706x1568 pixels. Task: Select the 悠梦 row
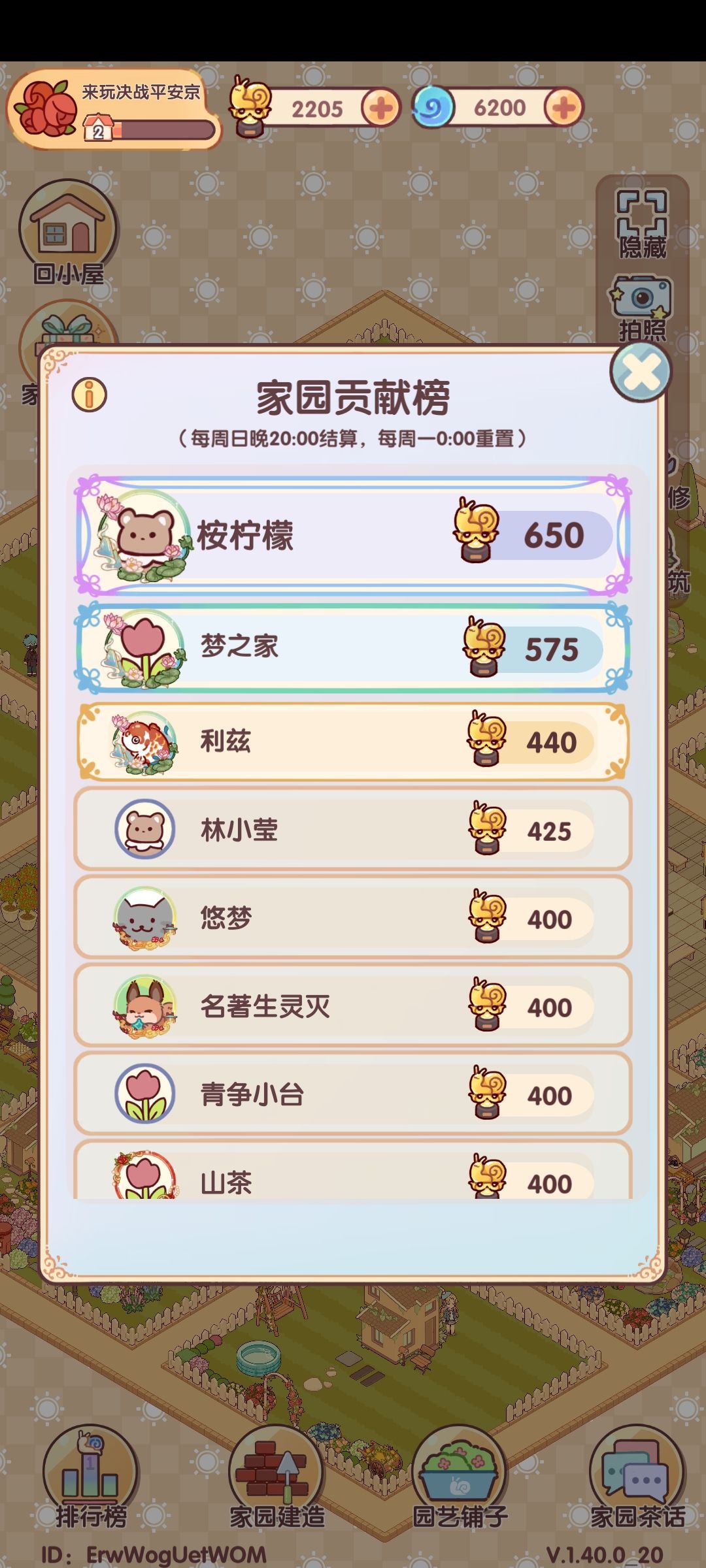353,918
